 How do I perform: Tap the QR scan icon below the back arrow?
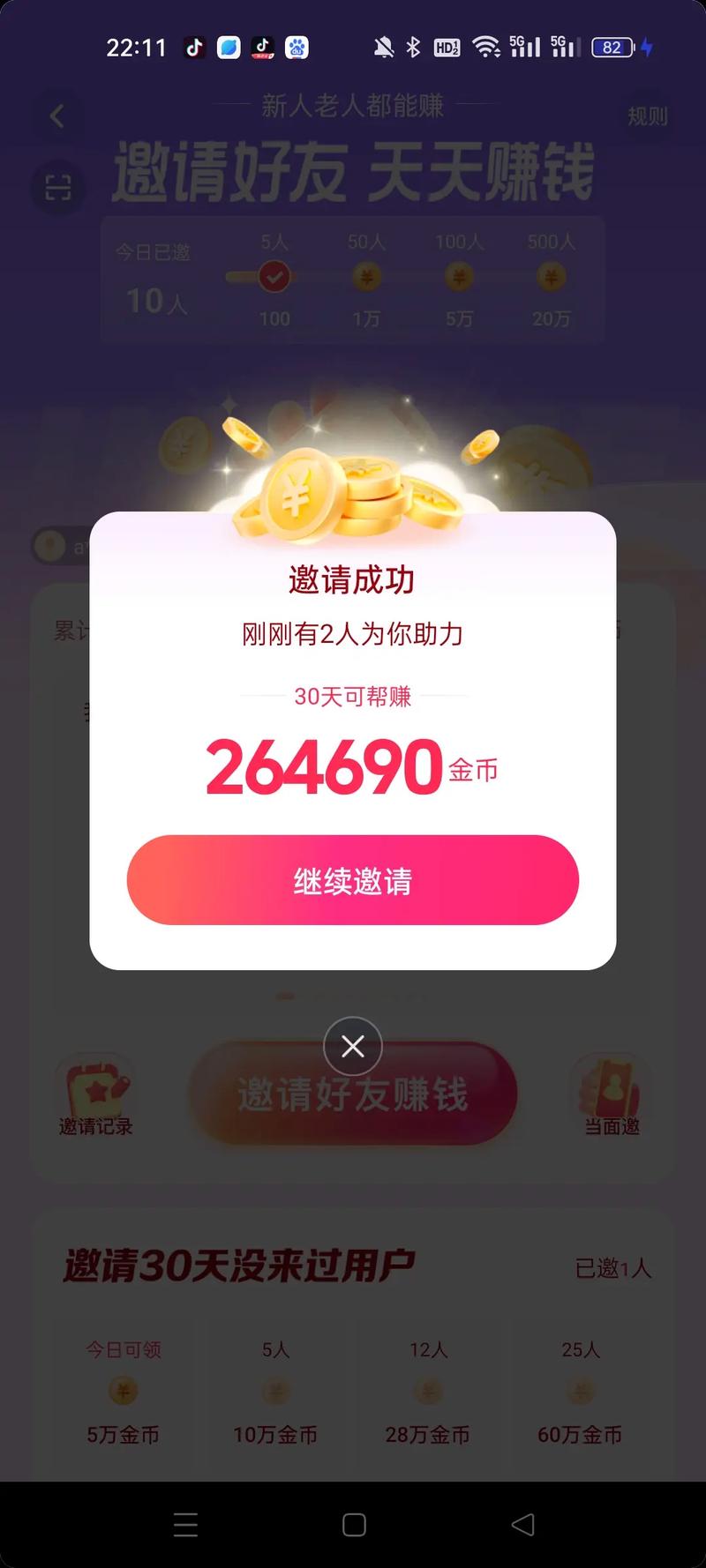pyautogui.click(x=58, y=189)
